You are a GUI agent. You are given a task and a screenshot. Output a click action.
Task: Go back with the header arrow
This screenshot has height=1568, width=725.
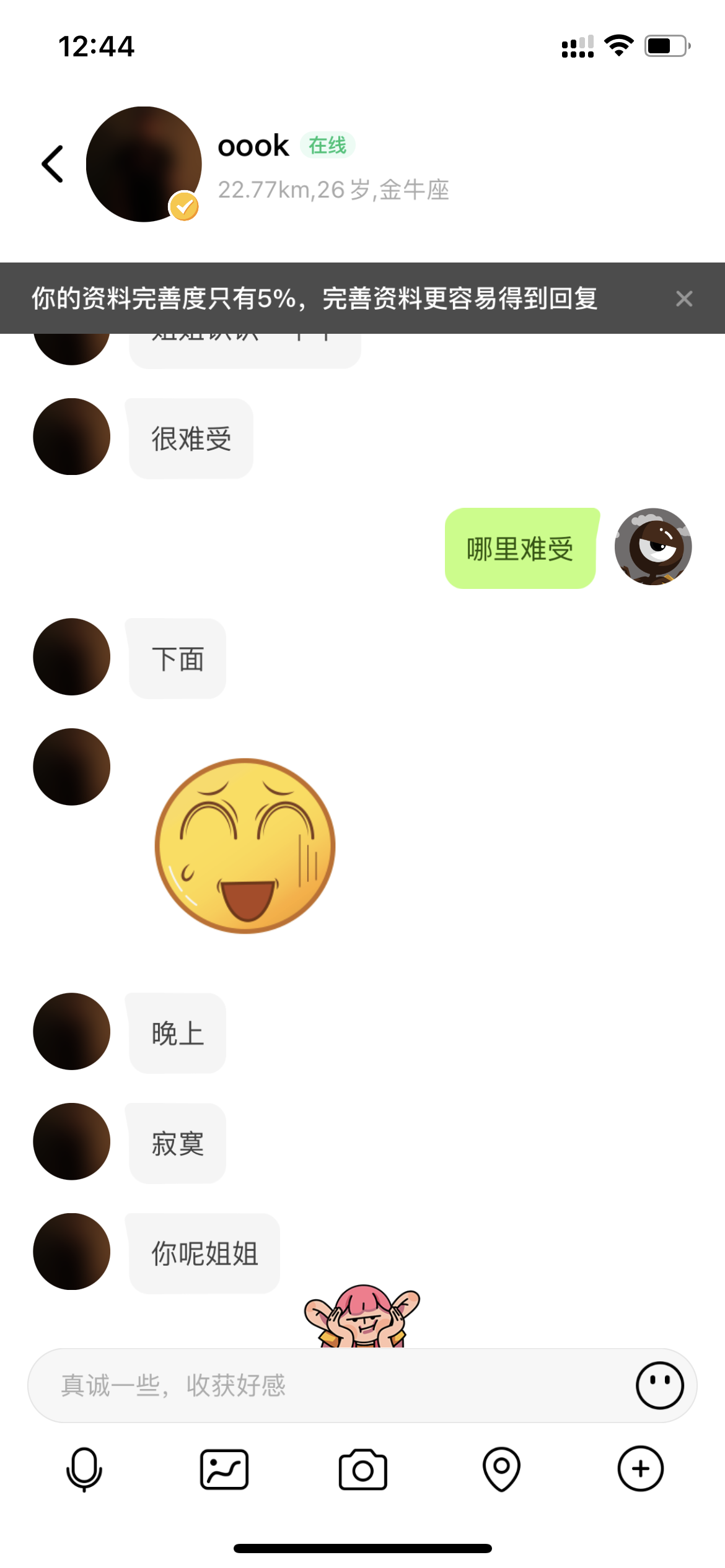[x=53, y=164]
